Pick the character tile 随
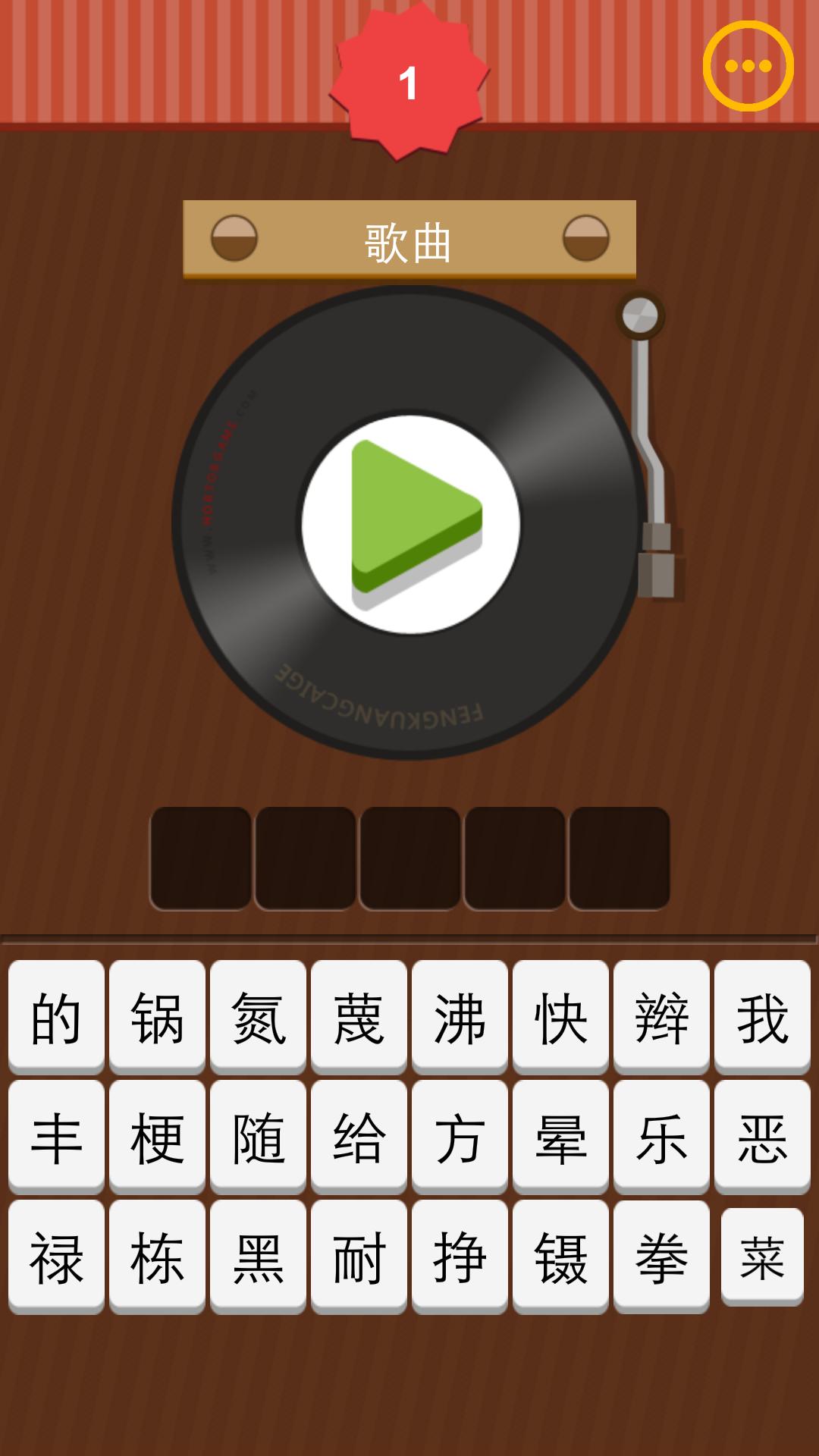This screenshot has width=819, height=1456. tap(258, 1136)
